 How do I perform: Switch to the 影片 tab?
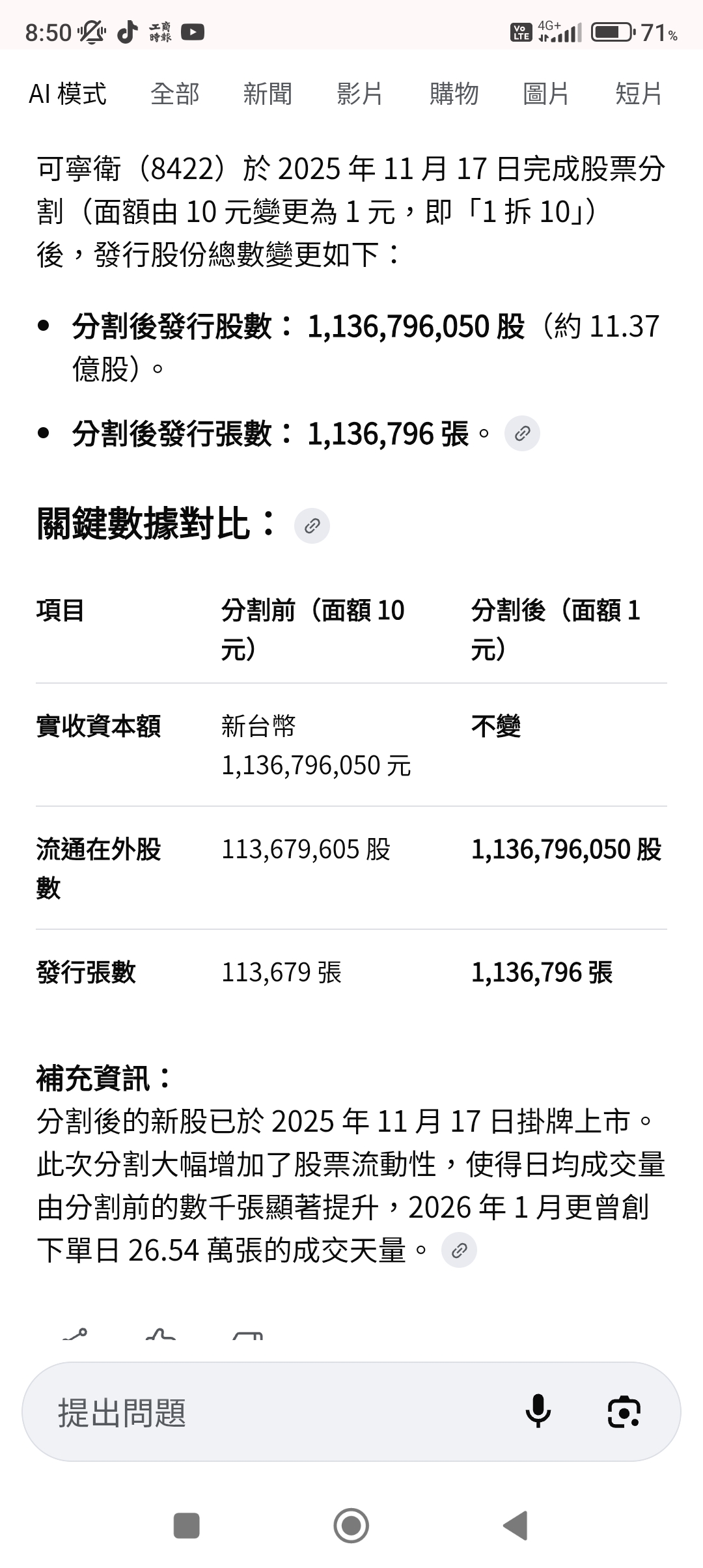point(360,94)
